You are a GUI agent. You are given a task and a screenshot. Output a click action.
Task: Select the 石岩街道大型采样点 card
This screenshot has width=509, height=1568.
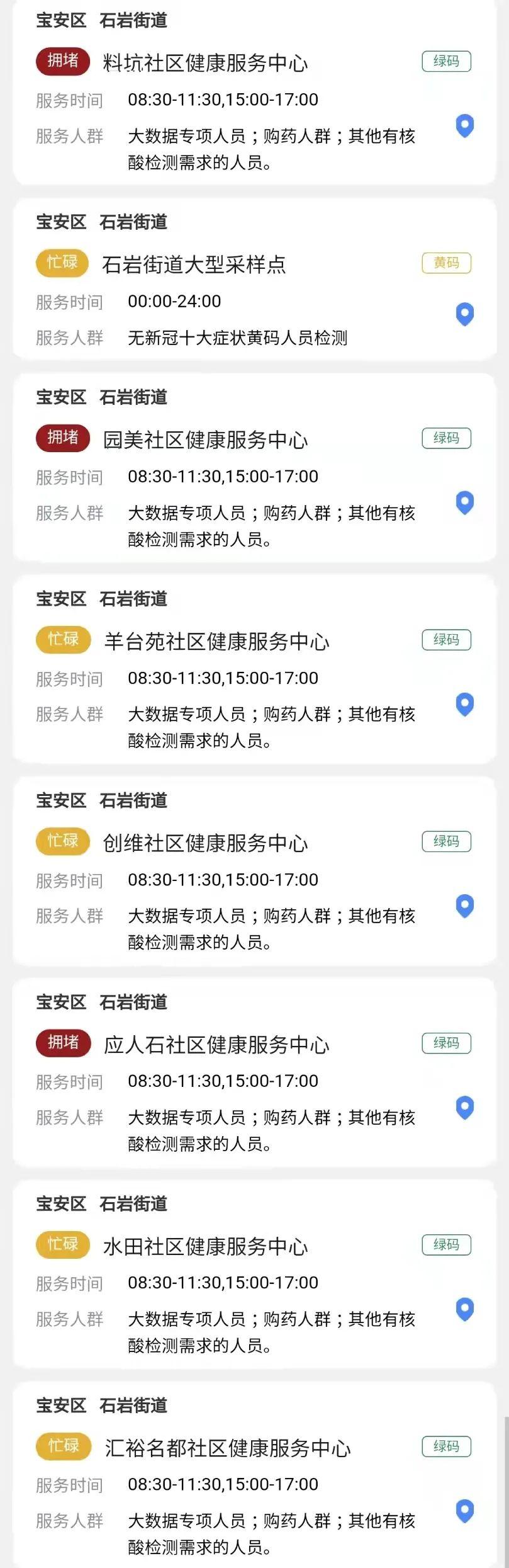pyautogui.click(x=194, y=264)
